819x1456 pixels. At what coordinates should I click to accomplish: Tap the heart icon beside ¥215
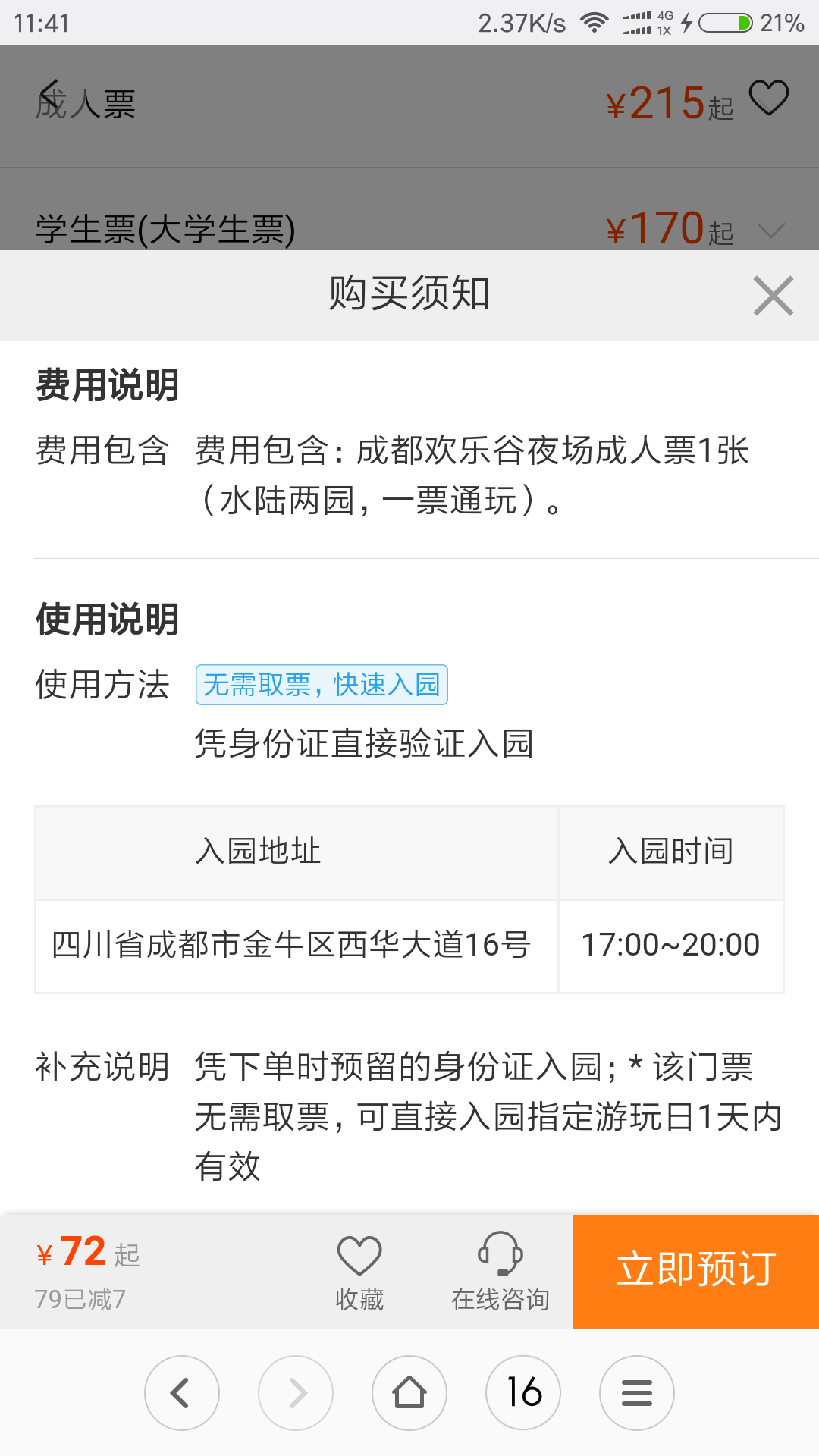coord(769,98)
